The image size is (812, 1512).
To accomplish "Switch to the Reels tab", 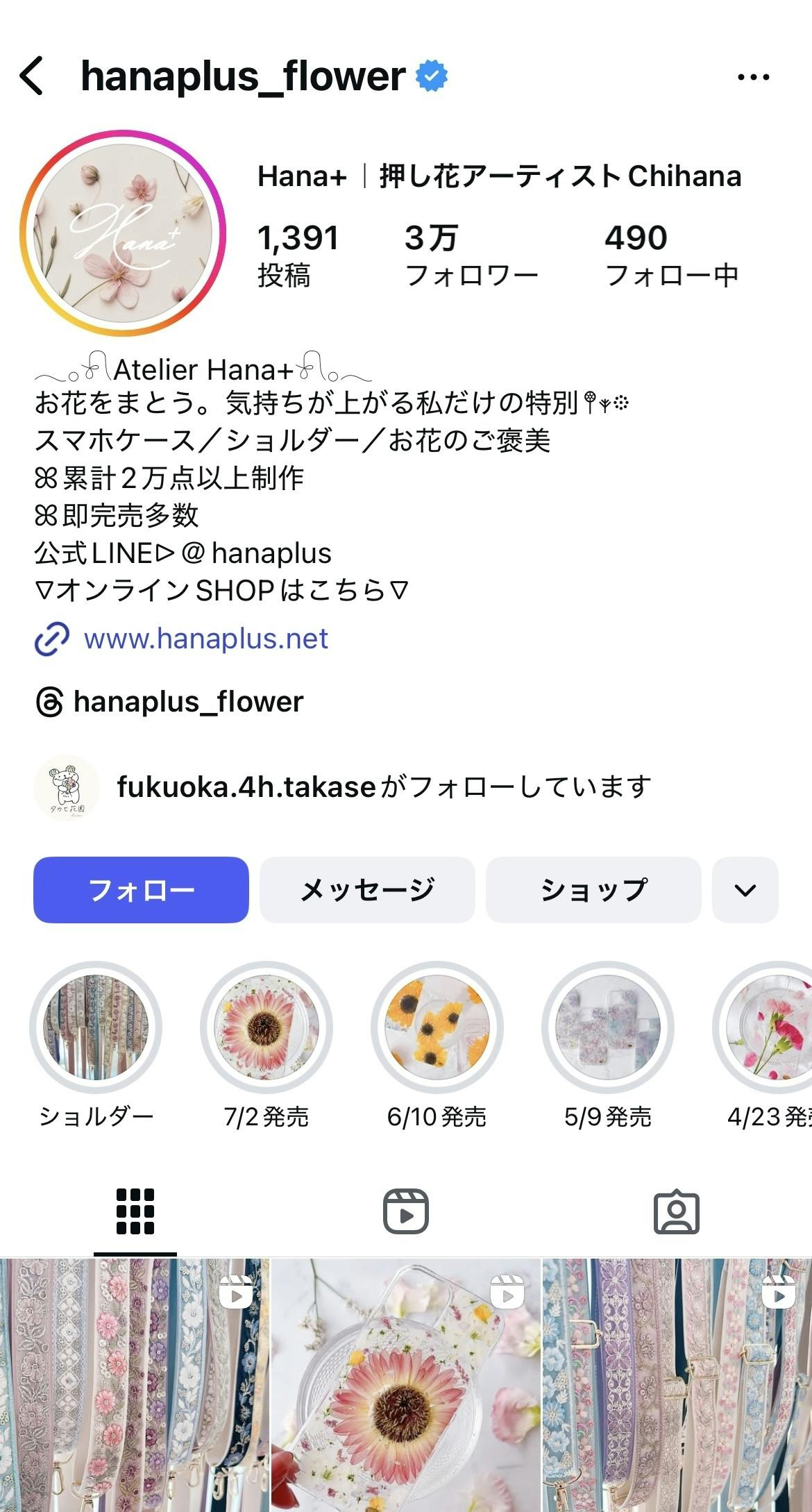I will tap(406, 1212).
